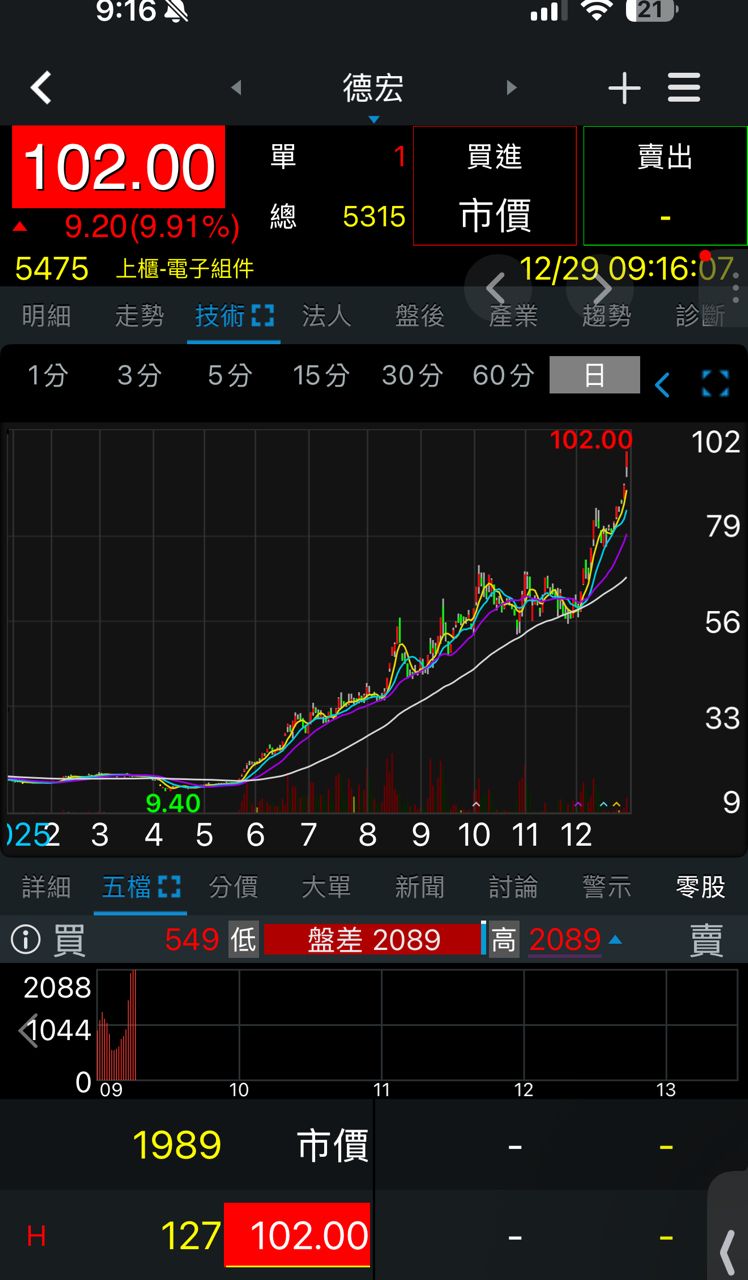Open the 盤後 tab

click(x=419, y=316)
